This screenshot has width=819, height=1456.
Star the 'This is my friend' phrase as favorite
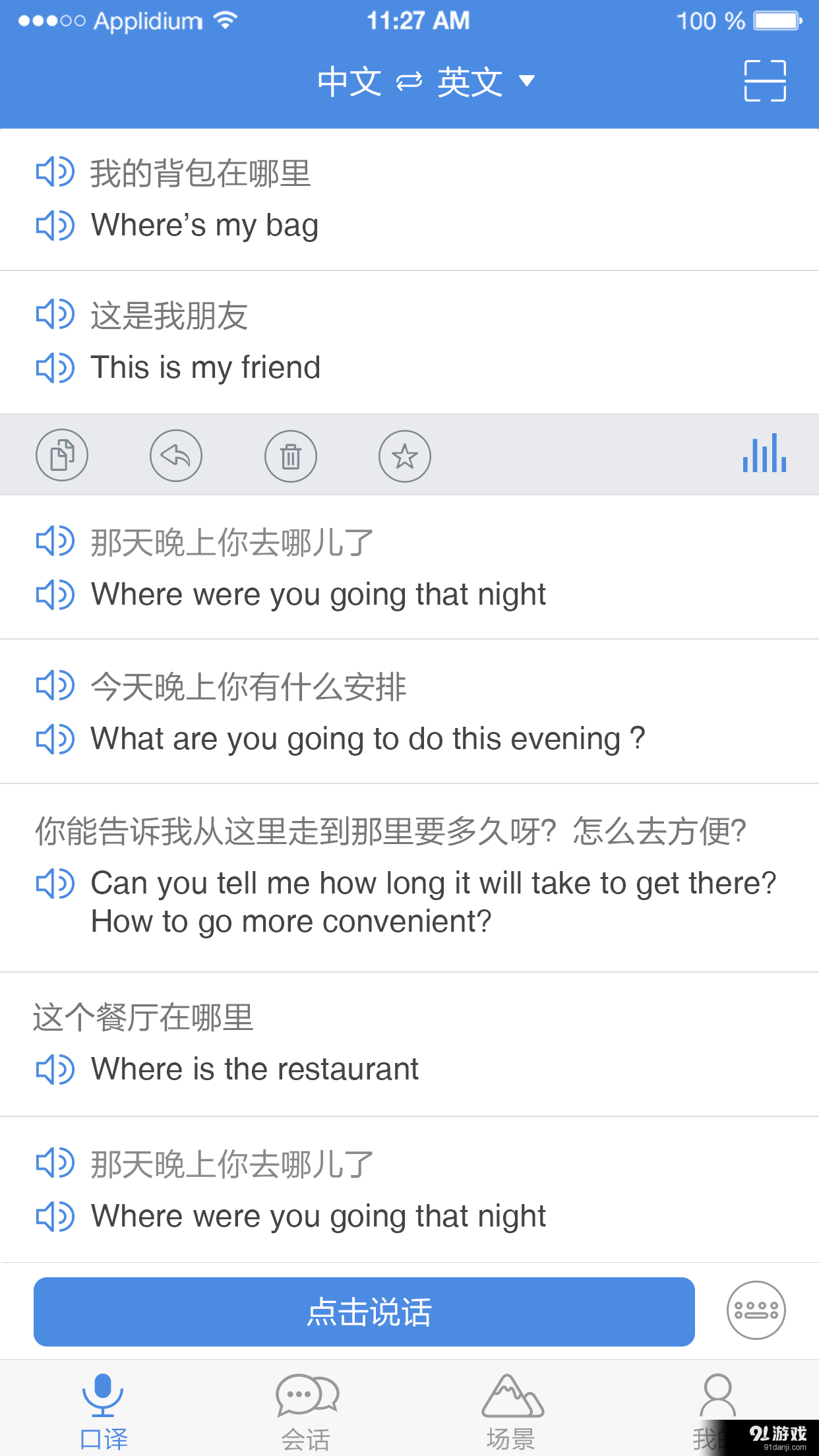tap(405, 455)
